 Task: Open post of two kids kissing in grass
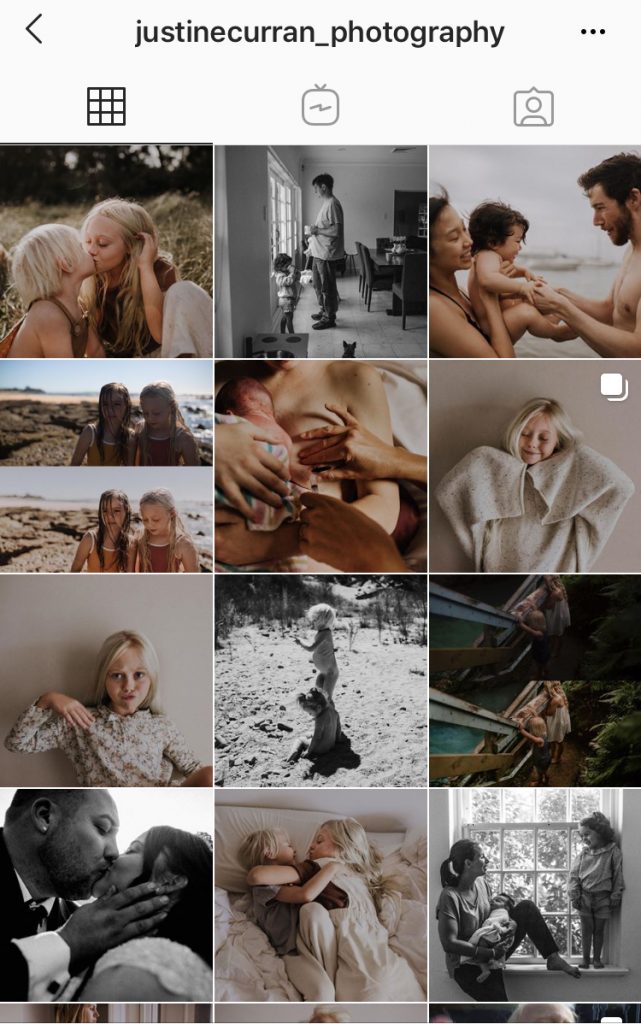(x=106, y=251)
